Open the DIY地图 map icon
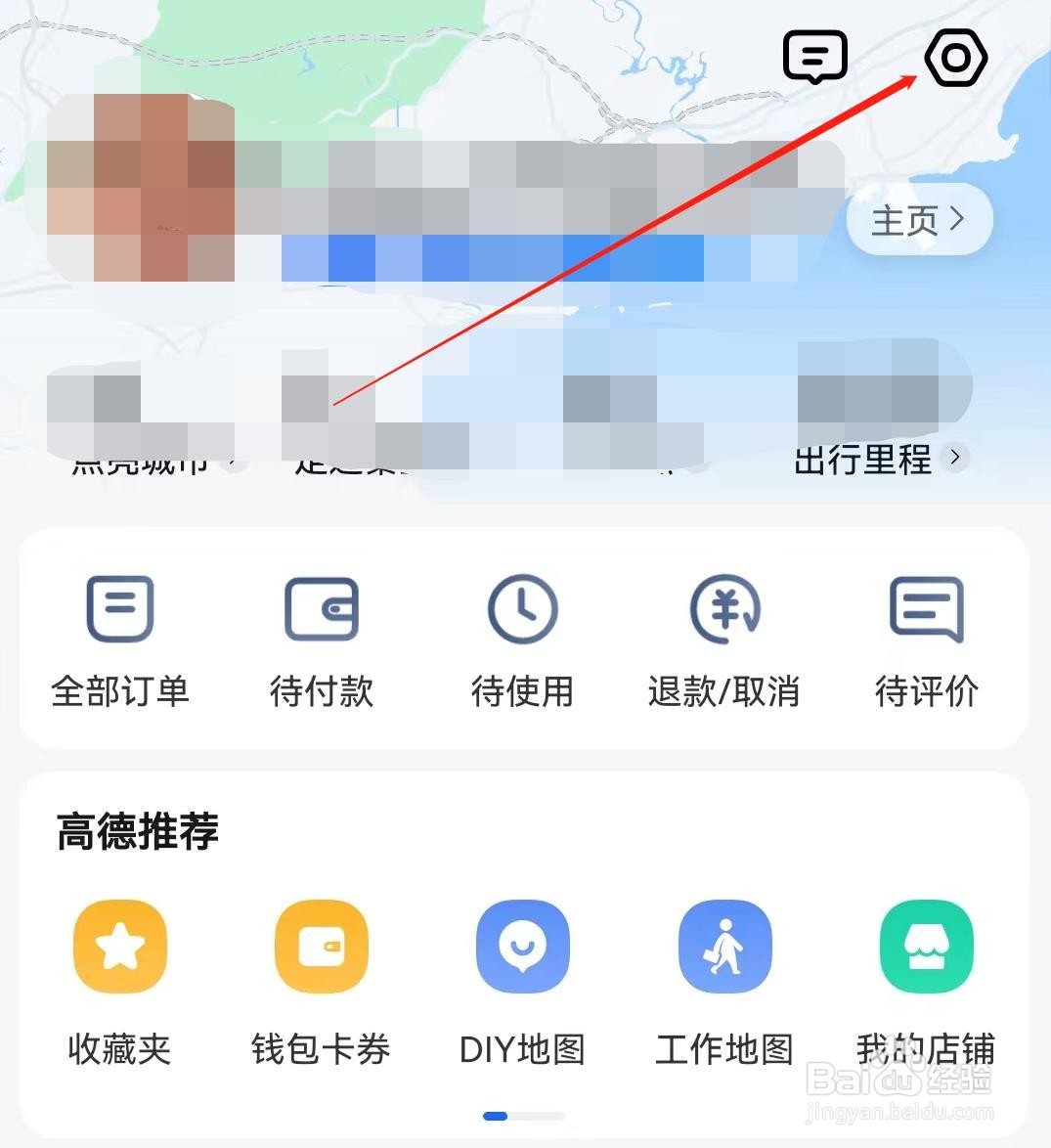 (x=522, y=946)
